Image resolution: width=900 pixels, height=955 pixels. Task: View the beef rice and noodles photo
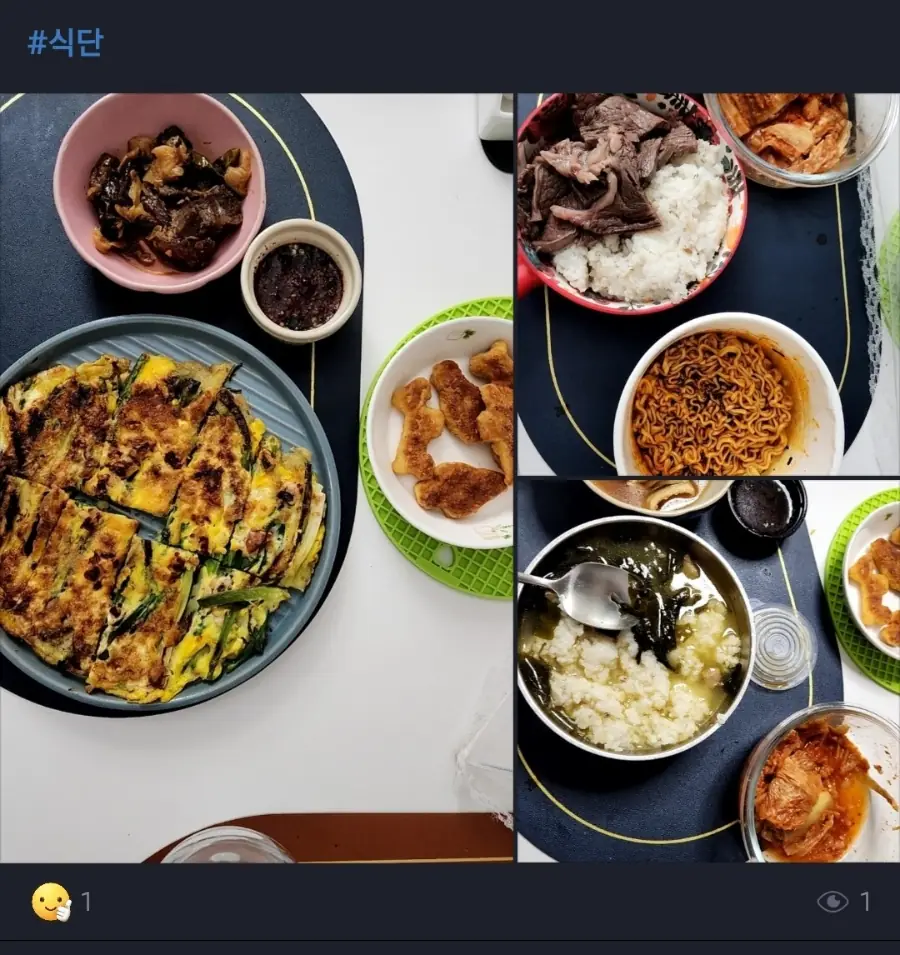click(707, 284)
